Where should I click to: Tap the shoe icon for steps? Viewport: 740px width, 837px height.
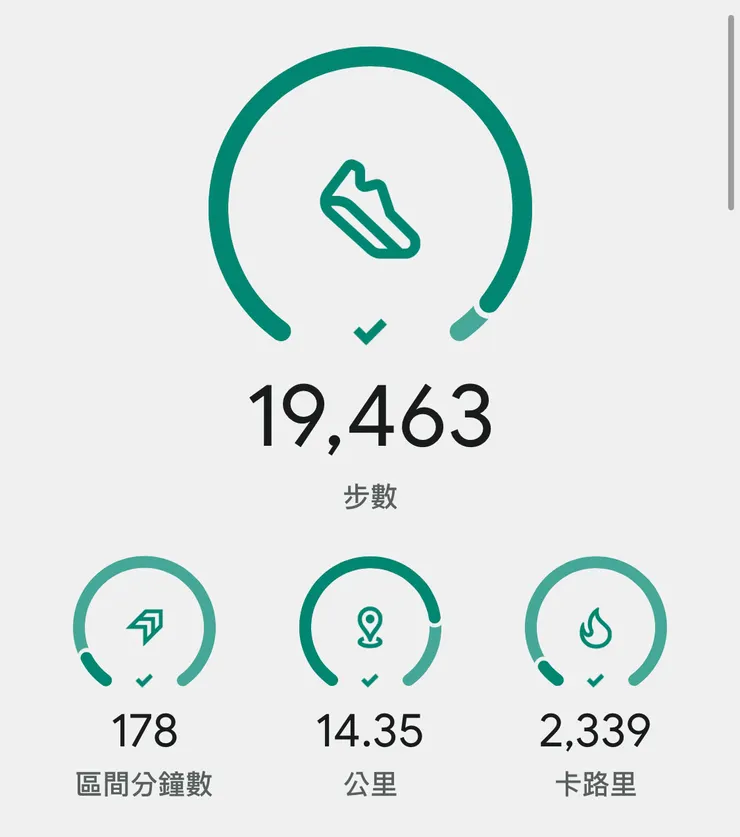[x=370, y=207]
